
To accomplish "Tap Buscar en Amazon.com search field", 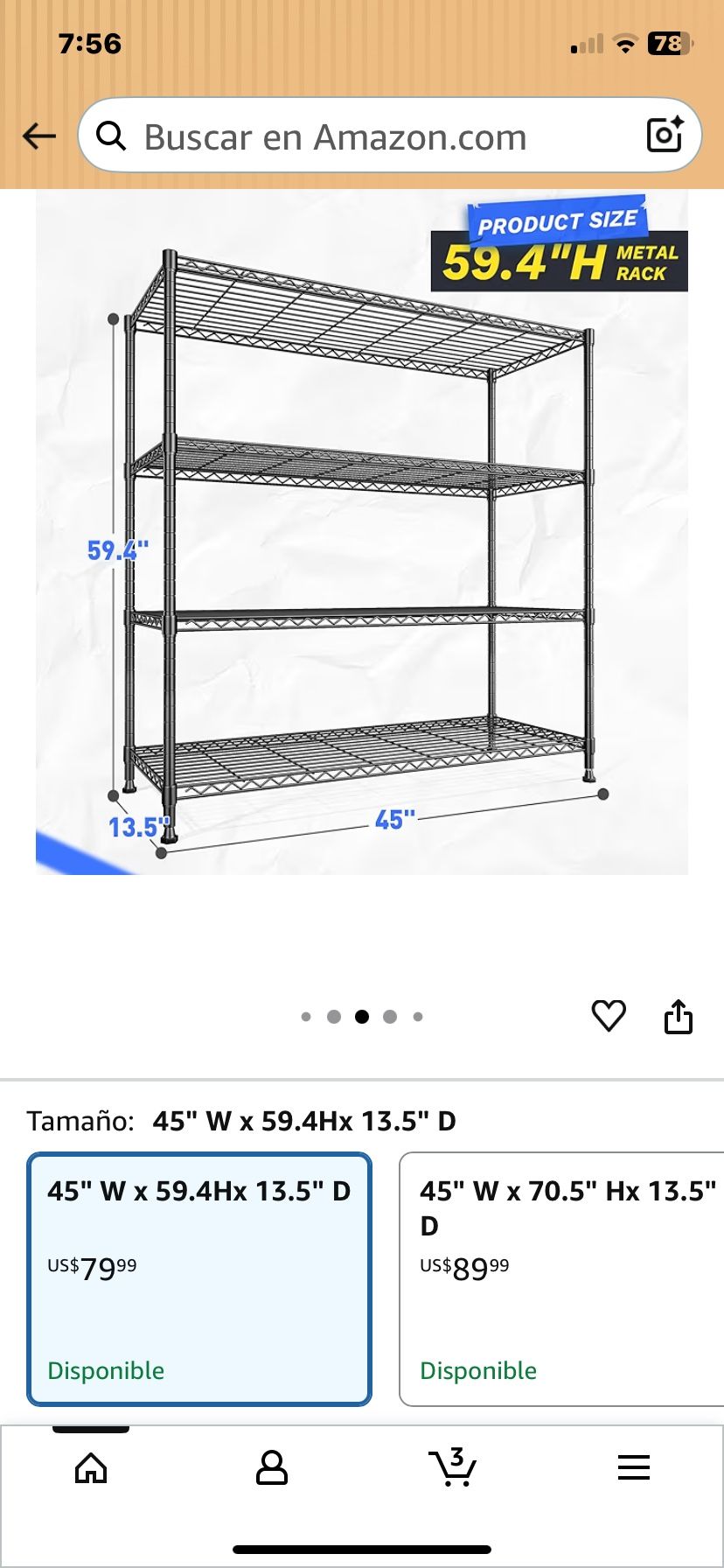I will click(350, 136).
